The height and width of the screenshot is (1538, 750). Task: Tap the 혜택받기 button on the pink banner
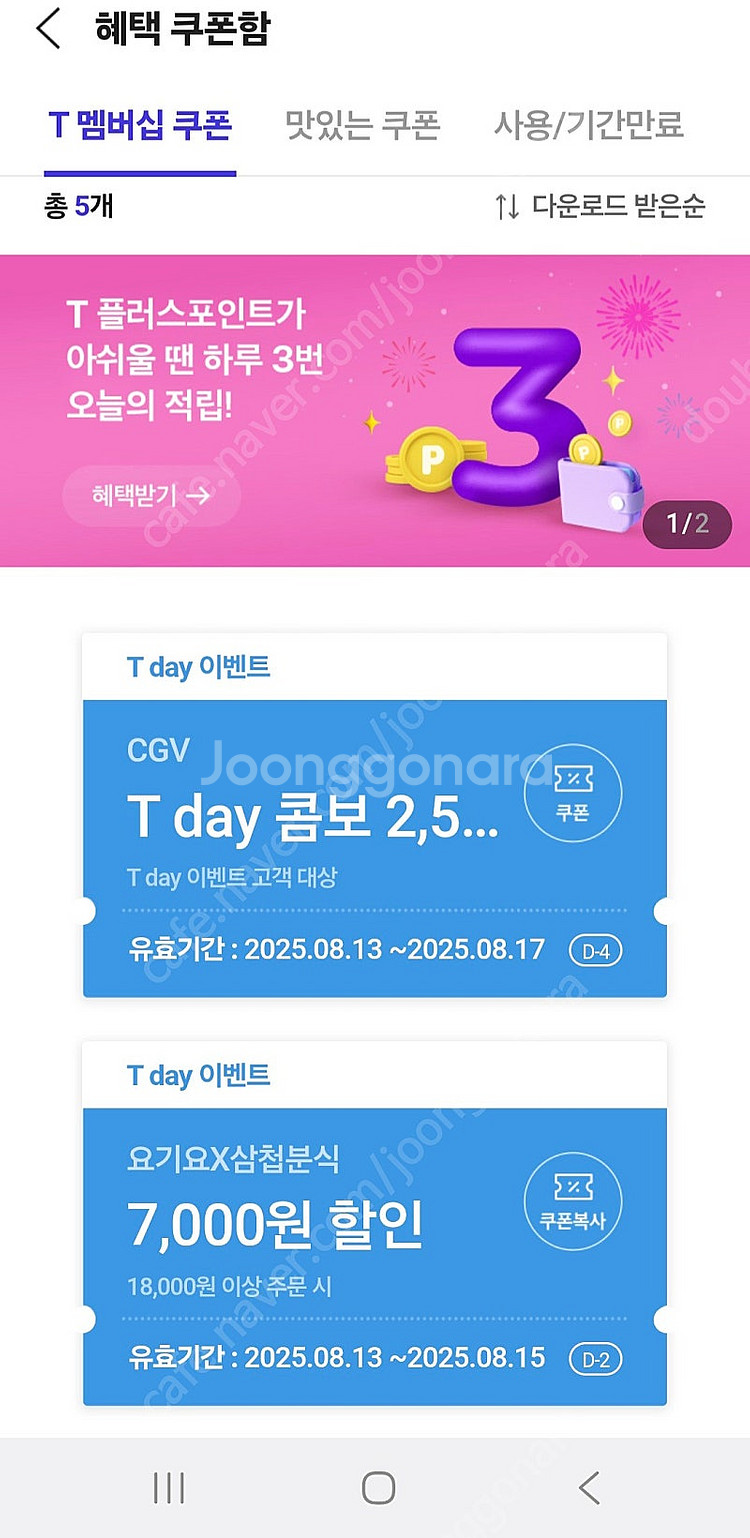click(x=149, y=495)
